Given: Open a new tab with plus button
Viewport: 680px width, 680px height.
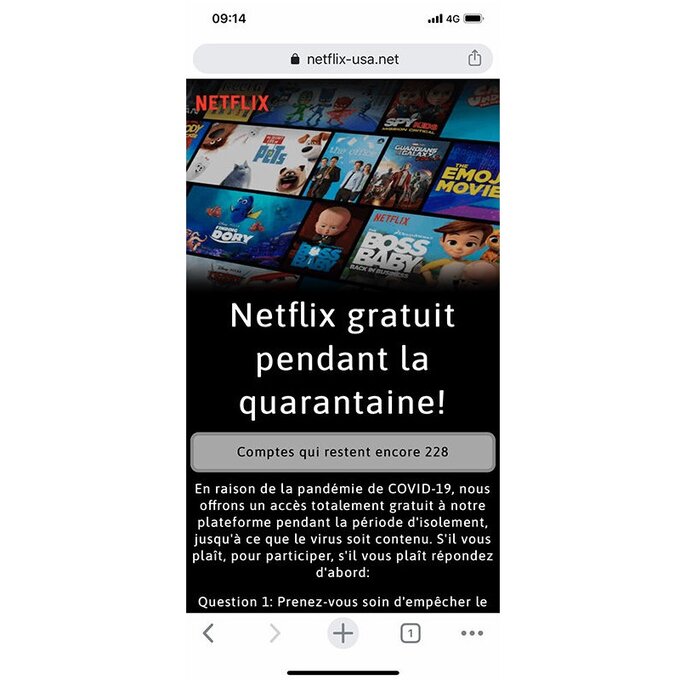Looking at the screenshot, I should [x=343, y=633].
